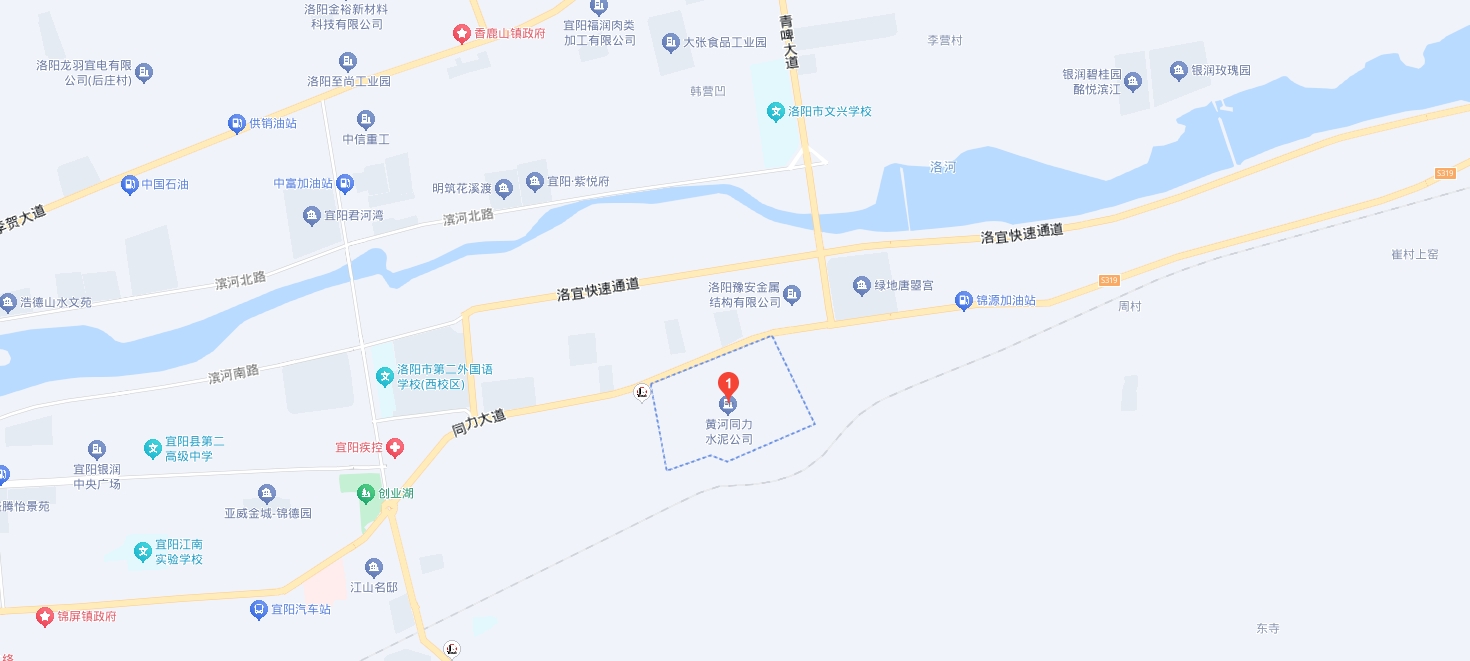The image size is (1470, 661).
Task: Tap the 大张食品工业园 marker
Action: (x=670, y=43)
